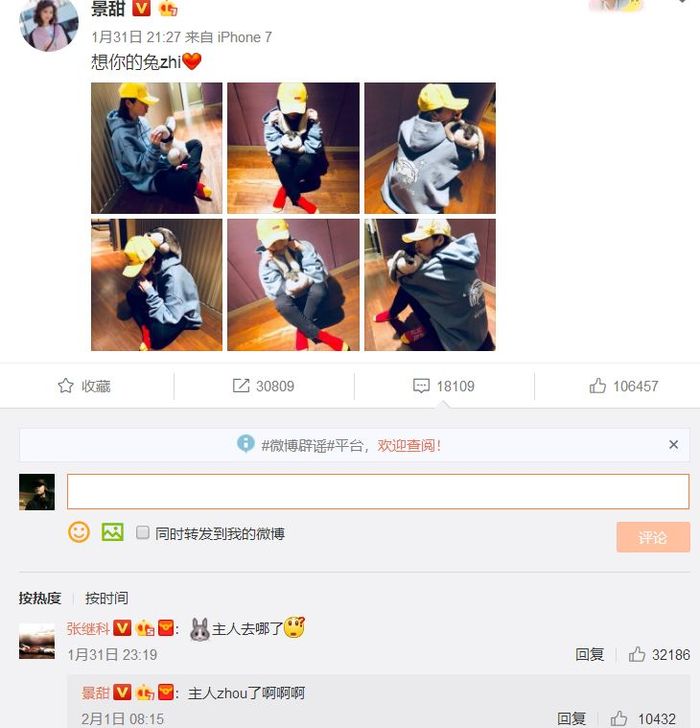
Task: Dismiss the 微博辟谣 banner
Action: [x=673, y=445]
